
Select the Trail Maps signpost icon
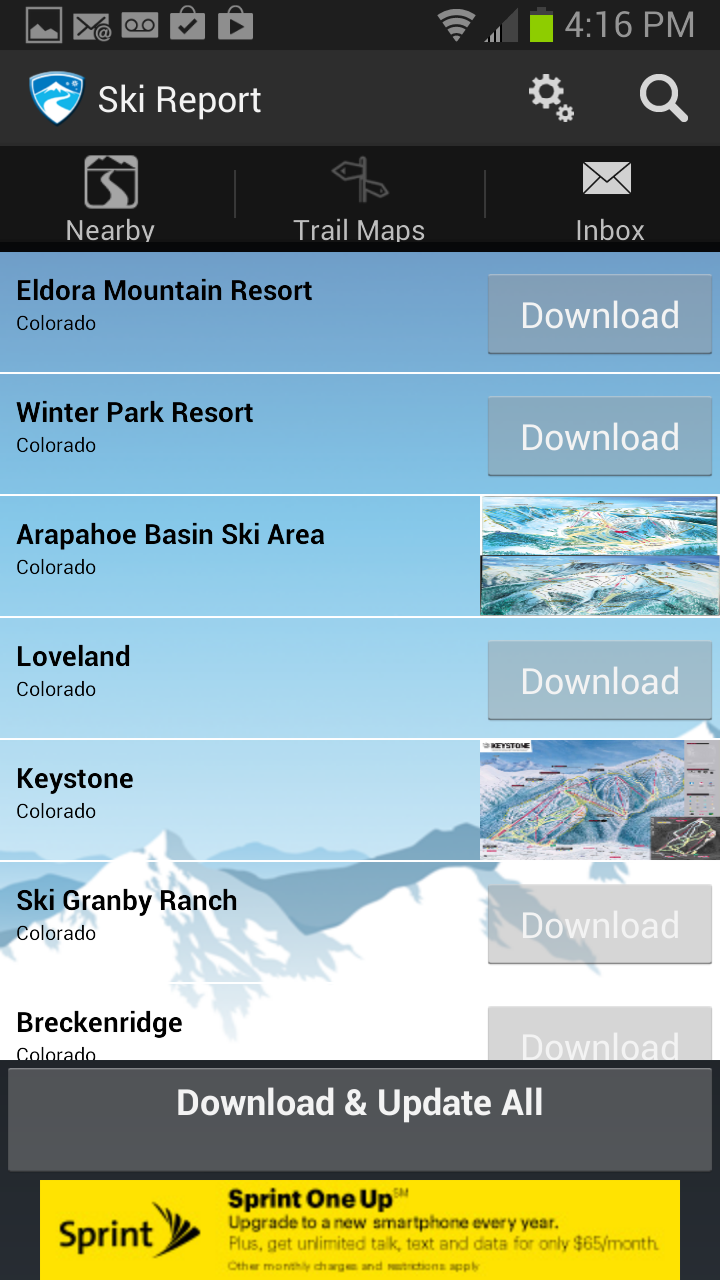click(x=360, y=182)
